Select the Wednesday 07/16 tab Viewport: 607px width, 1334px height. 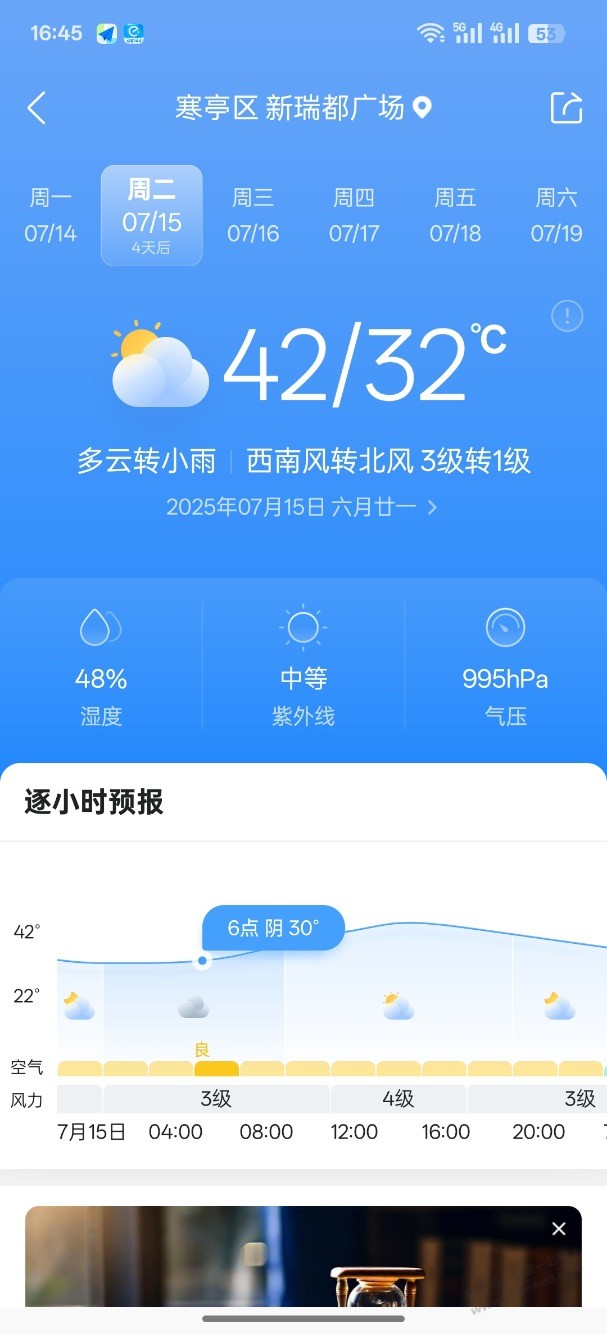click(253, 215)
